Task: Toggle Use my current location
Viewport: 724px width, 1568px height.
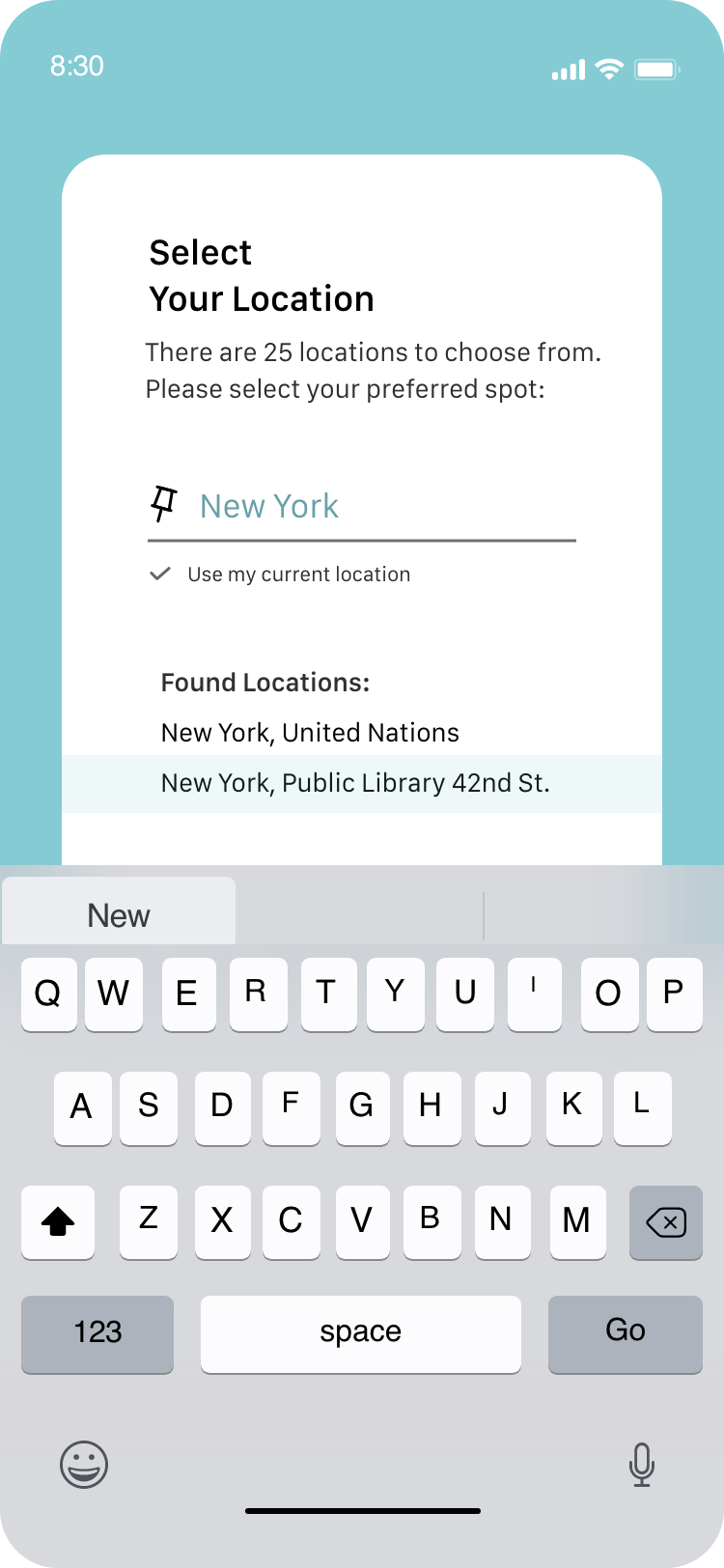Action: tap(280, 574)
